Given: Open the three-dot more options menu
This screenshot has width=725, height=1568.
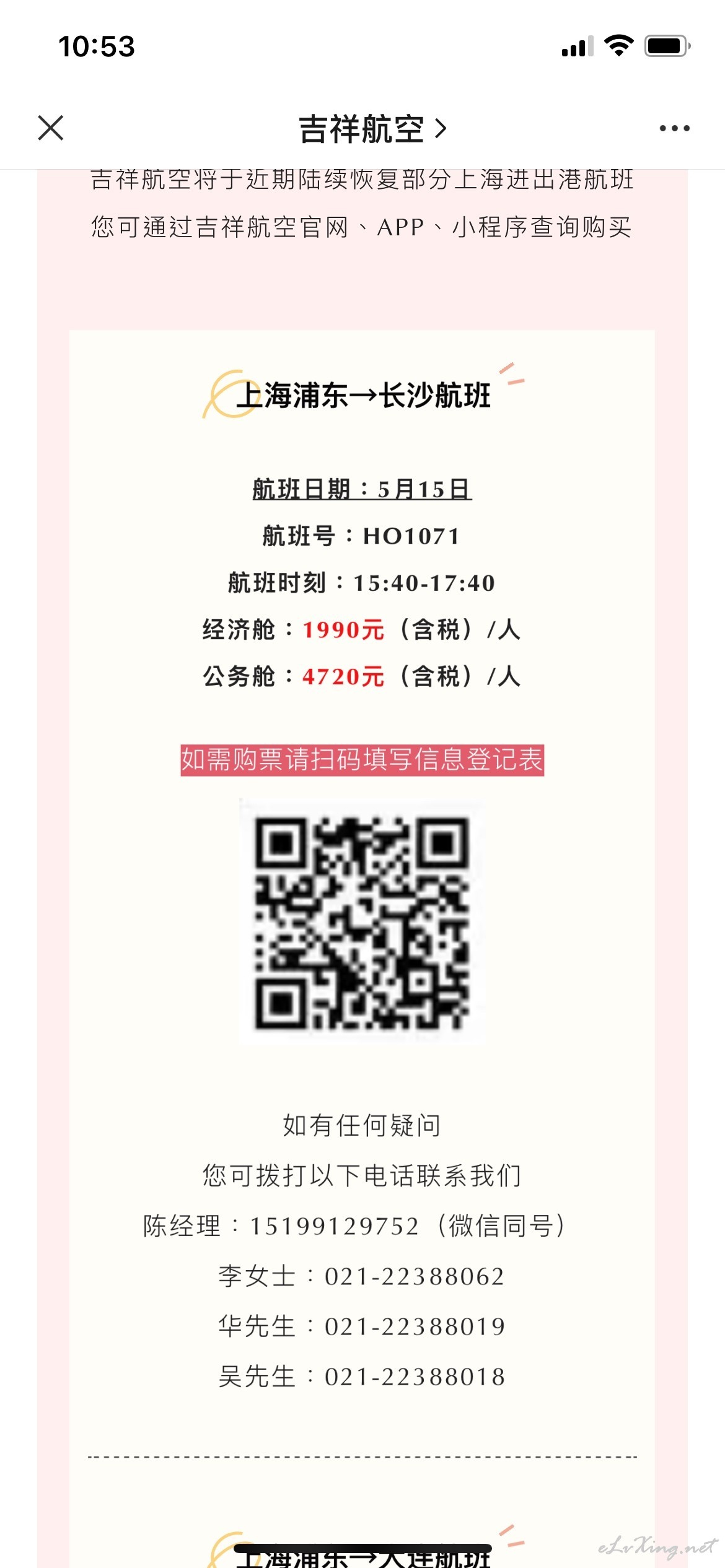Looking at the screenshot, I should coord(674,128).
